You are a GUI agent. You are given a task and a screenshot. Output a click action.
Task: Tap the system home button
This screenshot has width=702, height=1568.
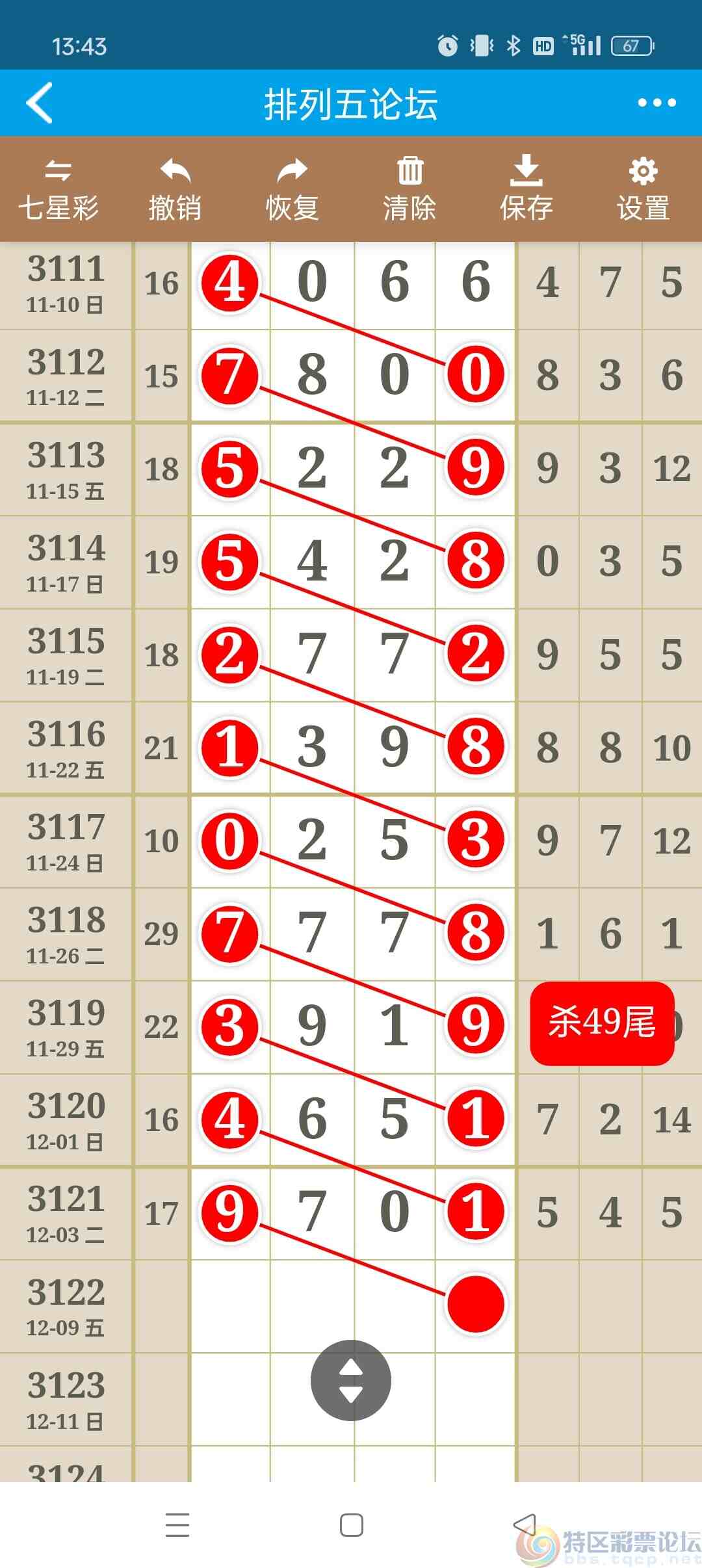352,1525
